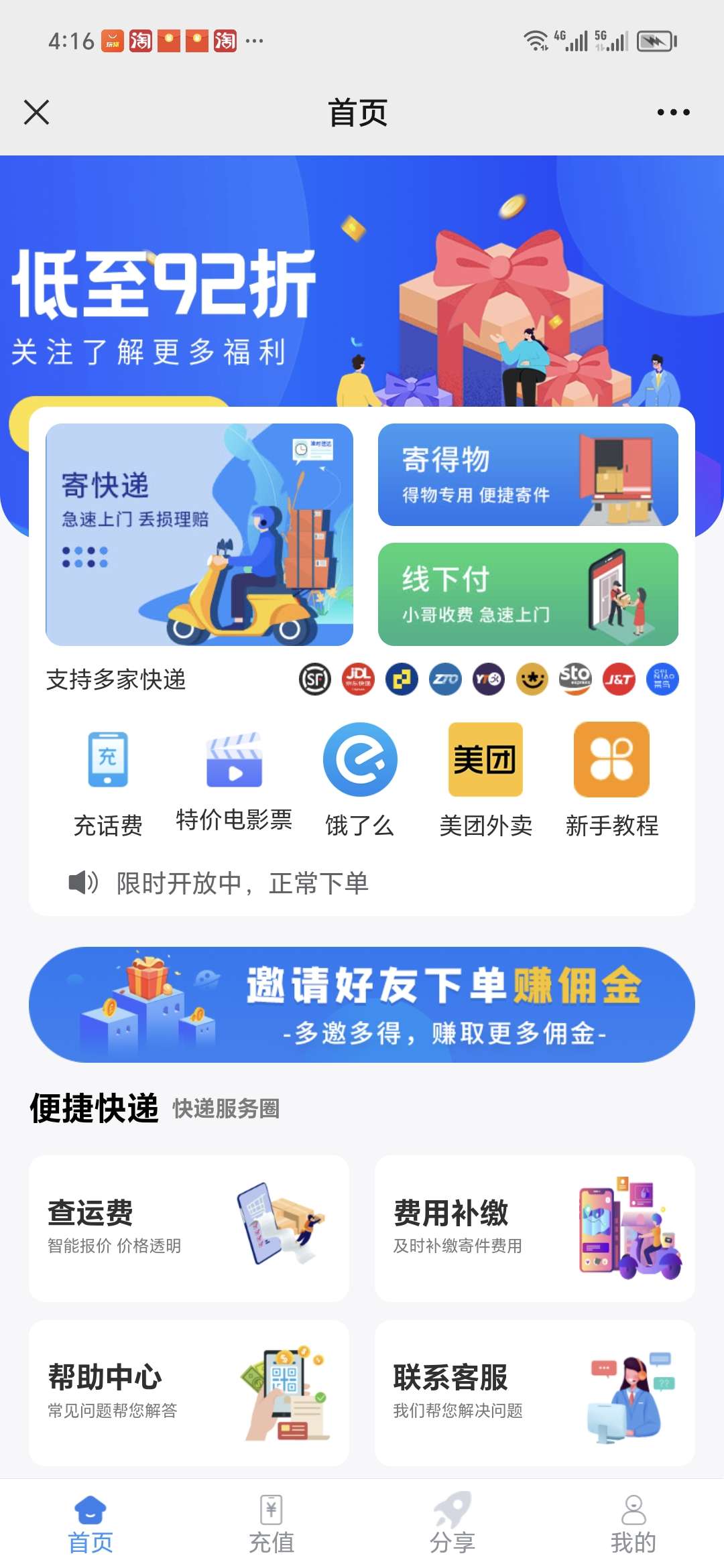724x1568 pixels.
Task: Open the three-dot overflow menu
Action: point(673,112)
